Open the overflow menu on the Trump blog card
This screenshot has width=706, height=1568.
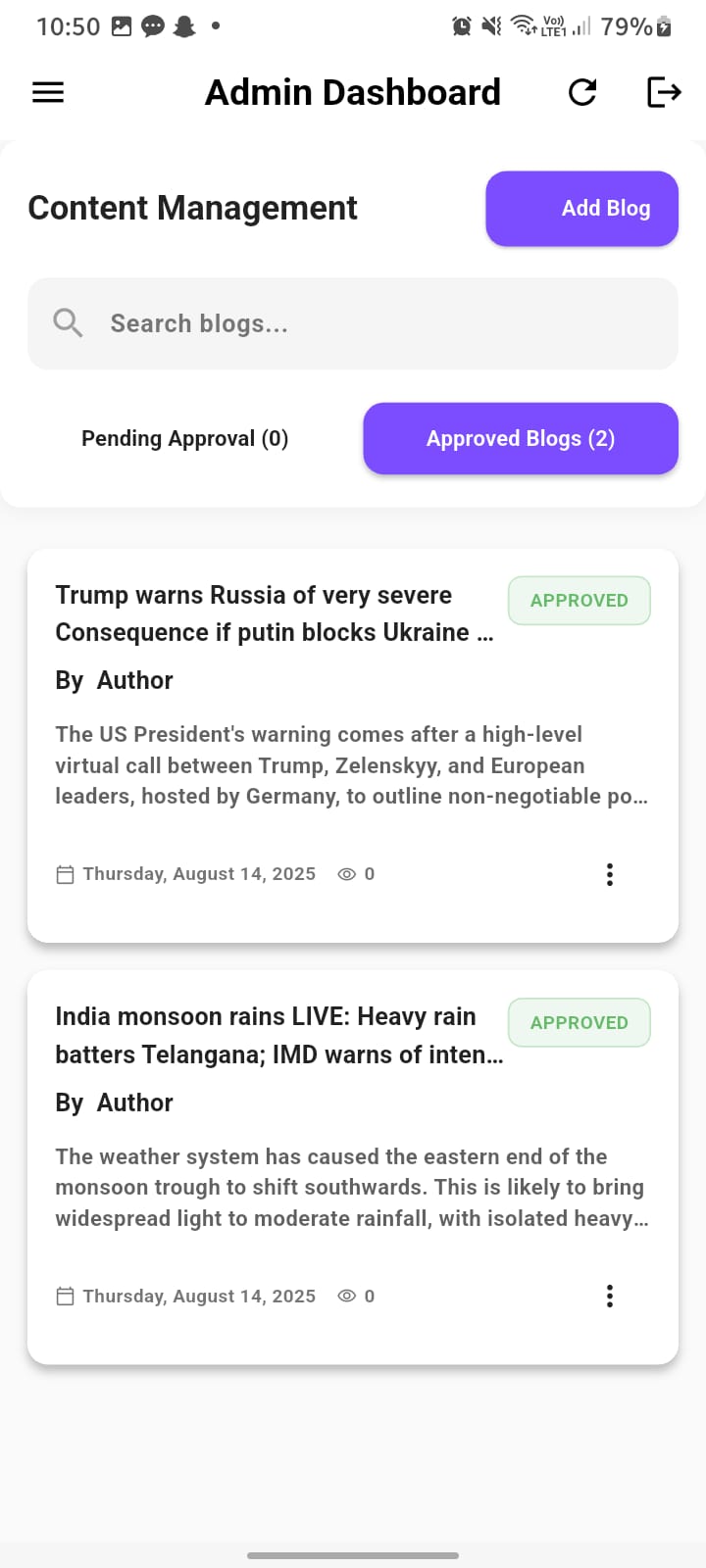[609, 873]
